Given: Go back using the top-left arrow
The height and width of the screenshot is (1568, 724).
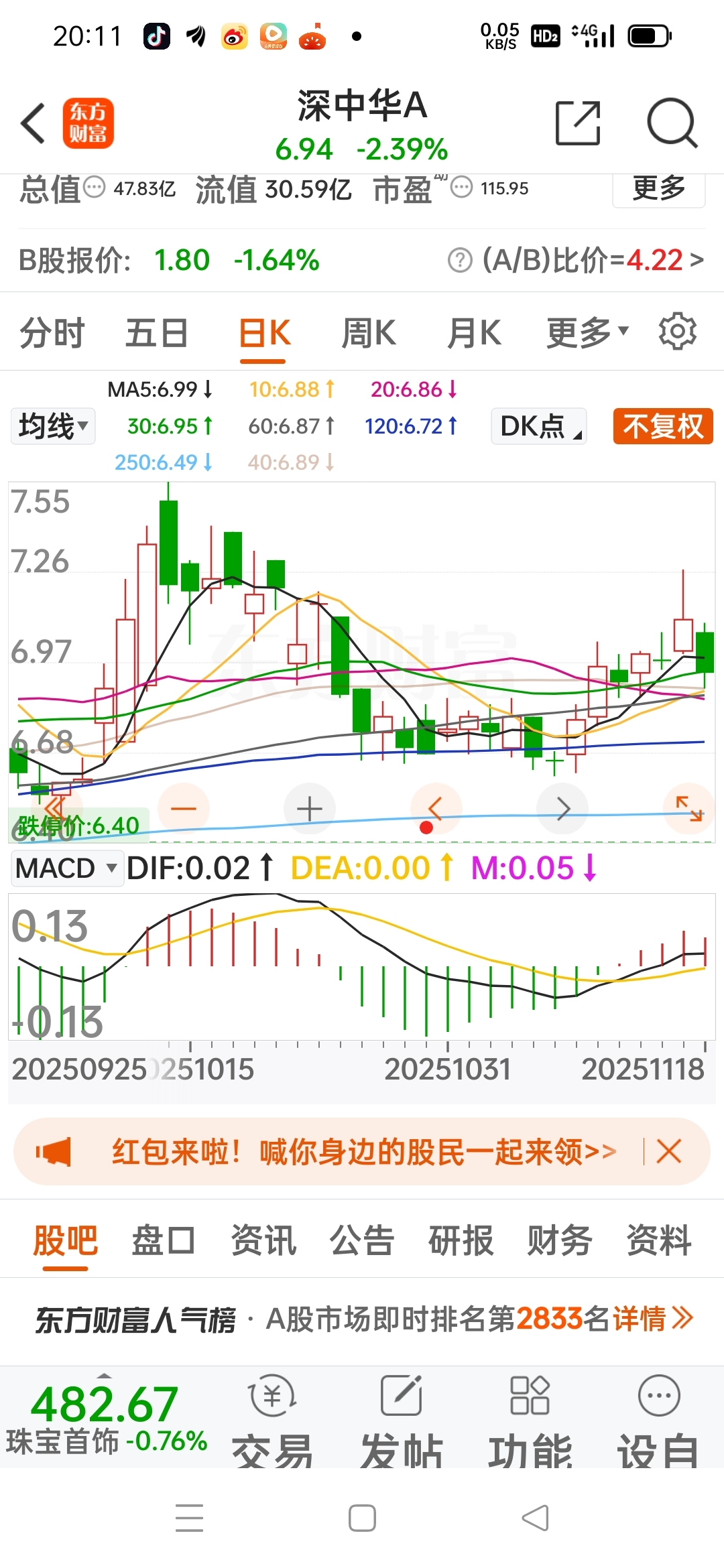Looking at the screenshot, I should click(x=34, y=123).
